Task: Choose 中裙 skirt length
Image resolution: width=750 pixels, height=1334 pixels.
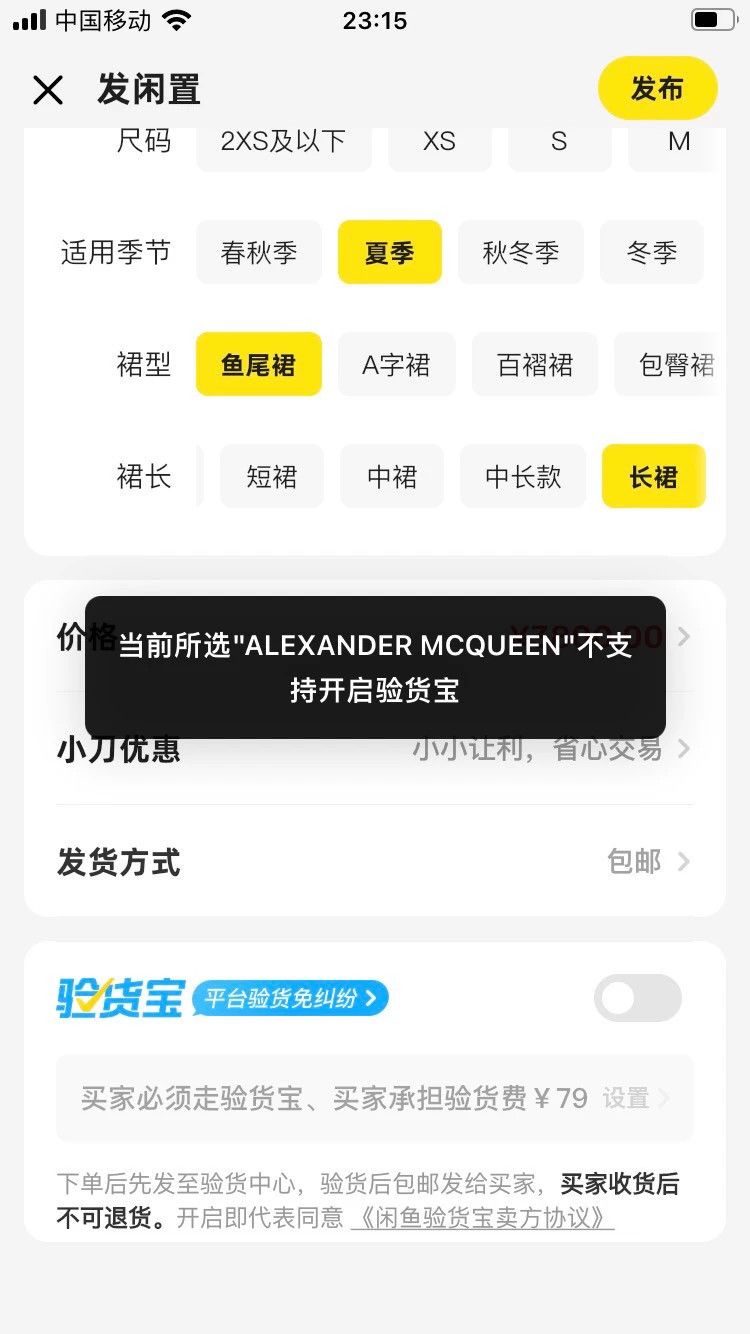Action: click(x=392, y=476)
